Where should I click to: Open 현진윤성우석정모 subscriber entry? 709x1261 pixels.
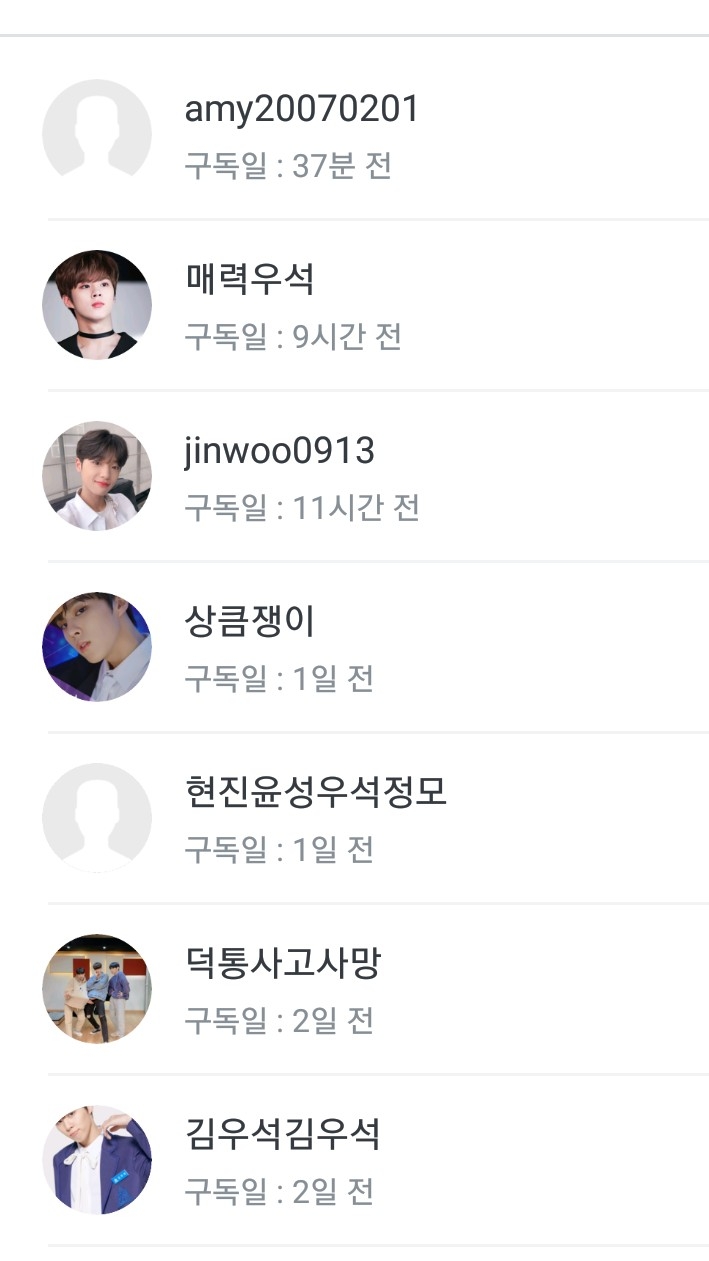[x=315, y=794]
